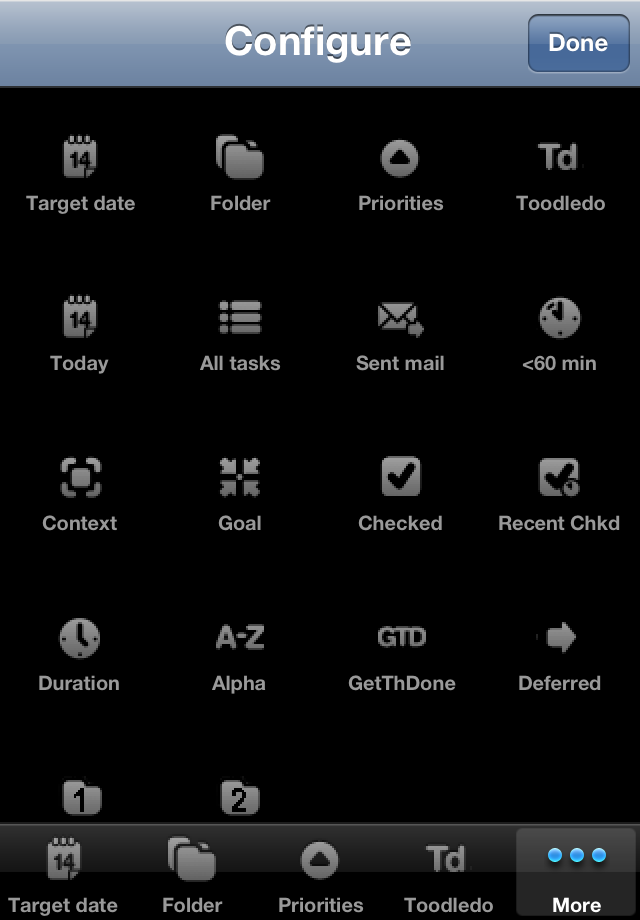
Task: Select the Context item
Action: (80, 478)
